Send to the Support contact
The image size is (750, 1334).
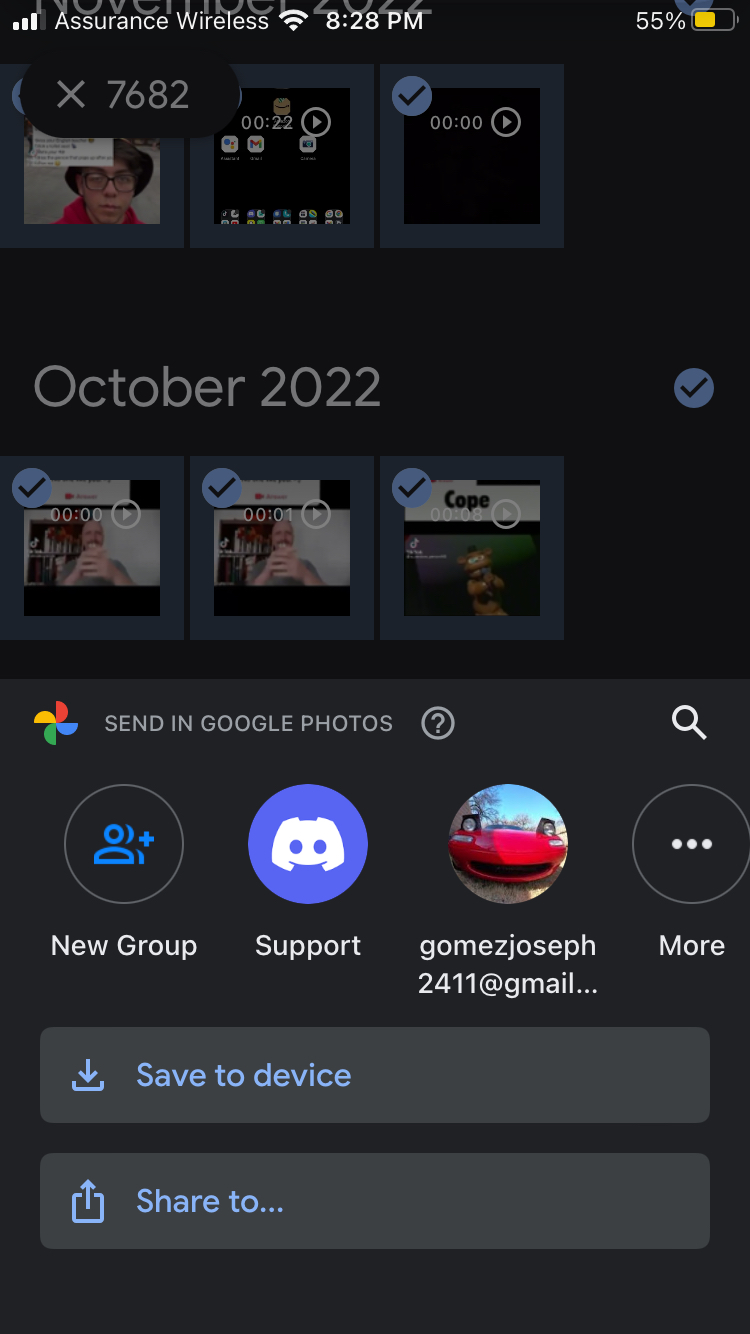[x=308, y=845]
